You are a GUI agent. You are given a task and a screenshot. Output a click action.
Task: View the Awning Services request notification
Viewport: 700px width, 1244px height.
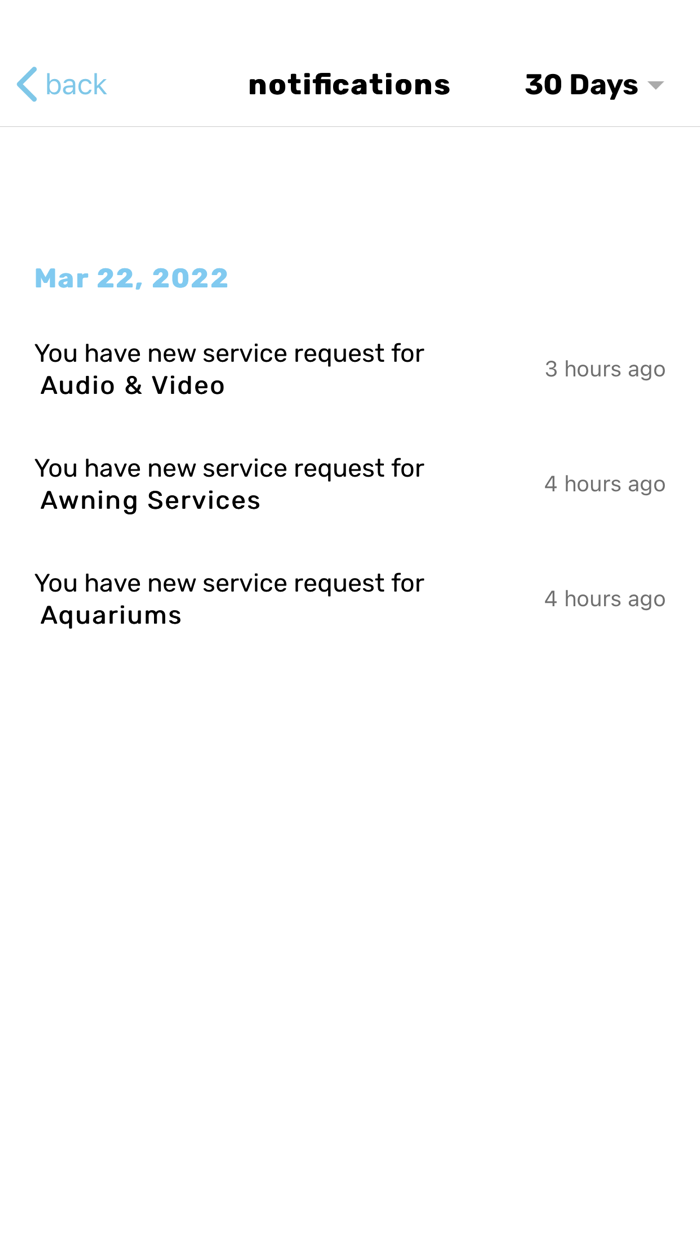[x=230, y=485]
